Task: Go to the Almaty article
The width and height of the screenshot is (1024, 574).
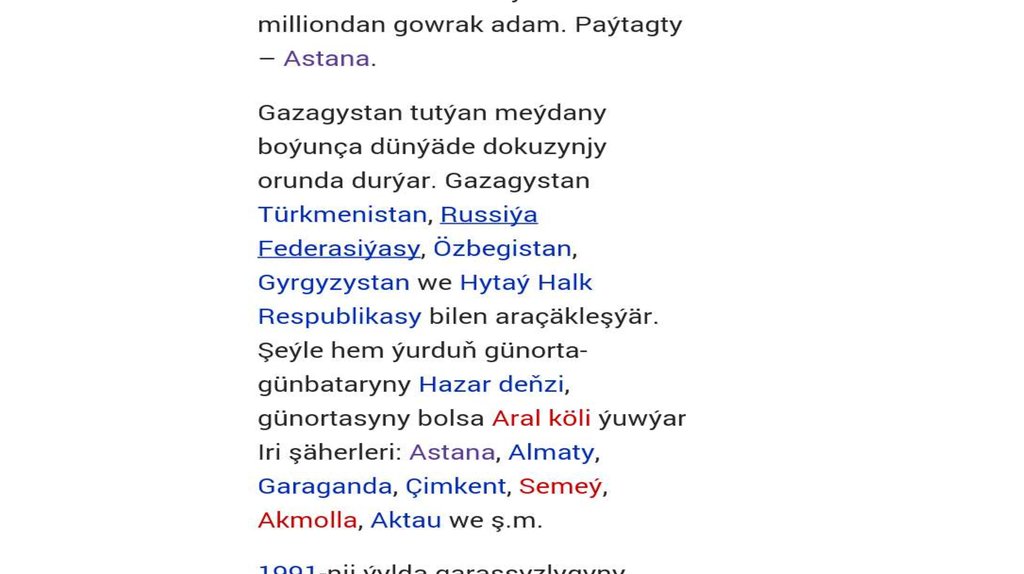Action: [x=551, y=453]
